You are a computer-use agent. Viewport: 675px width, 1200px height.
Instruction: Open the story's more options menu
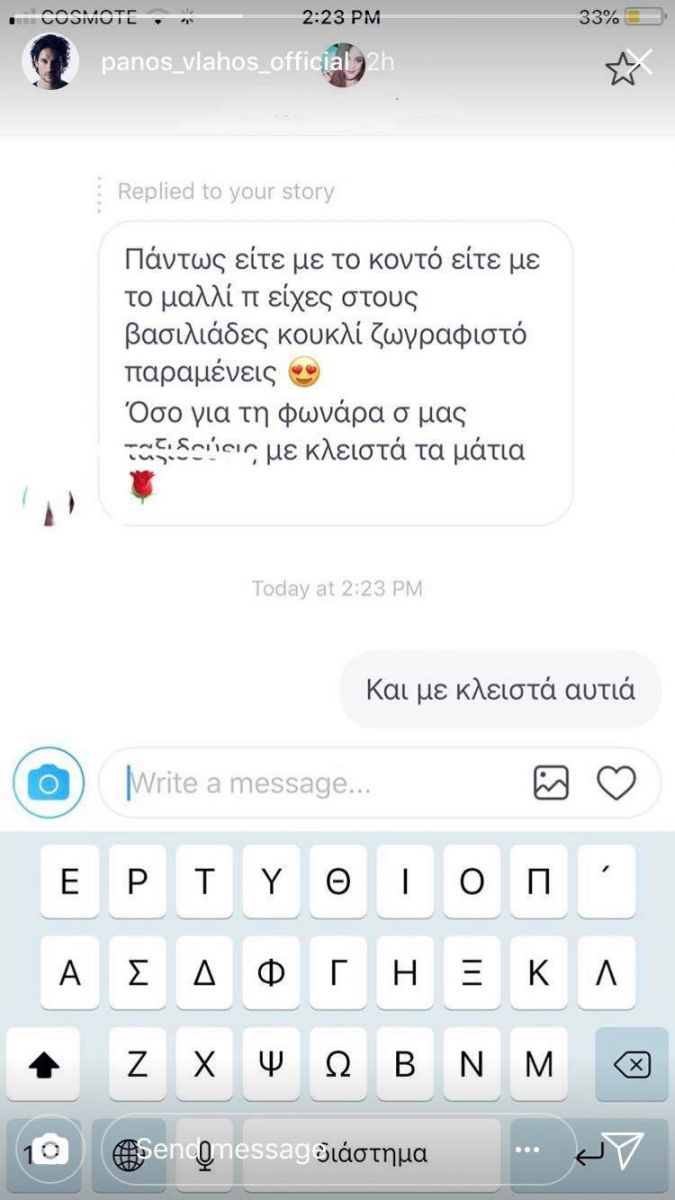pos(528,1150)
